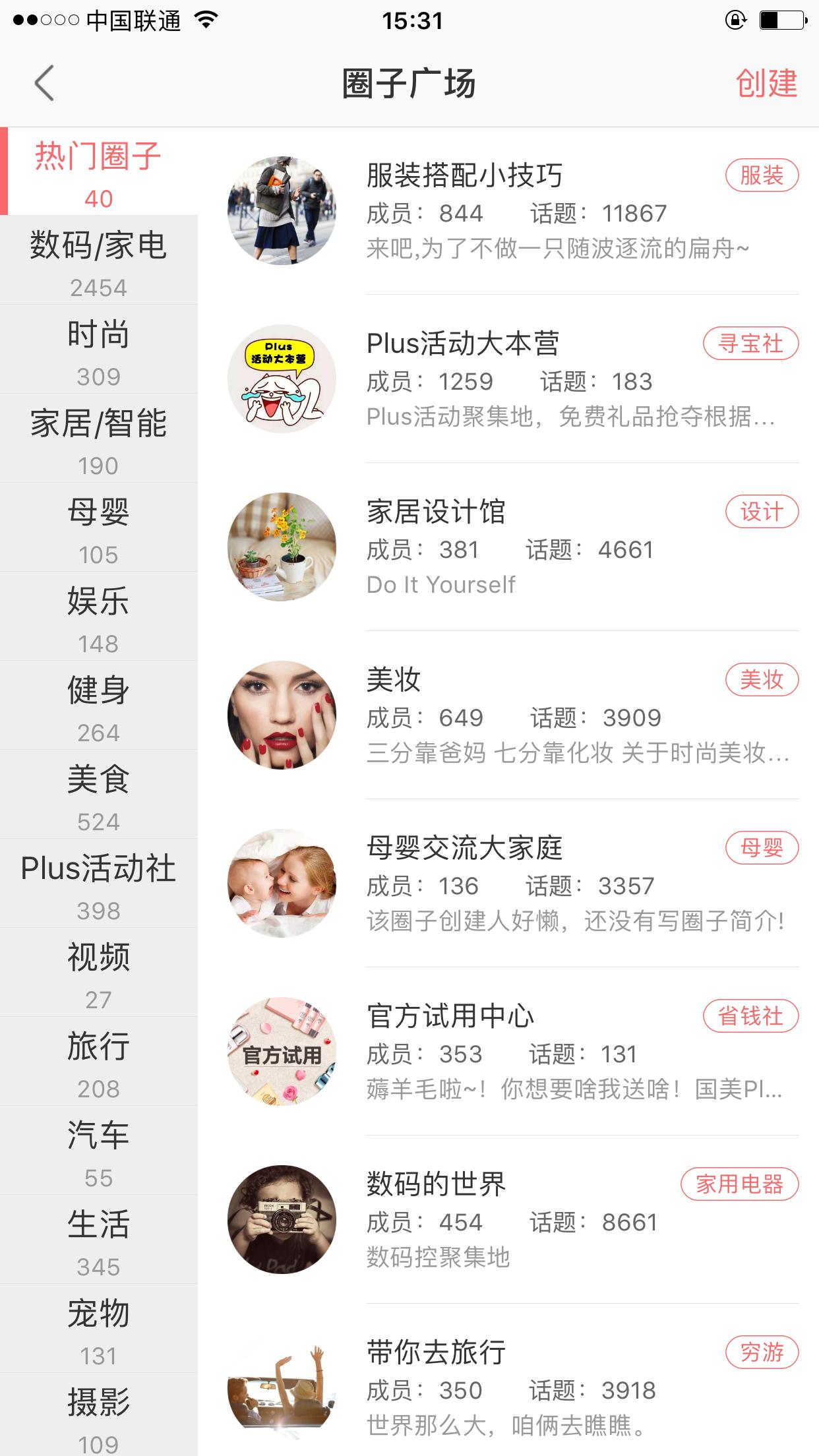This screenshot has width=819, height=1456.
Task: Choose the 母婴 category in sidebar
Action: (x=98, y=528)
